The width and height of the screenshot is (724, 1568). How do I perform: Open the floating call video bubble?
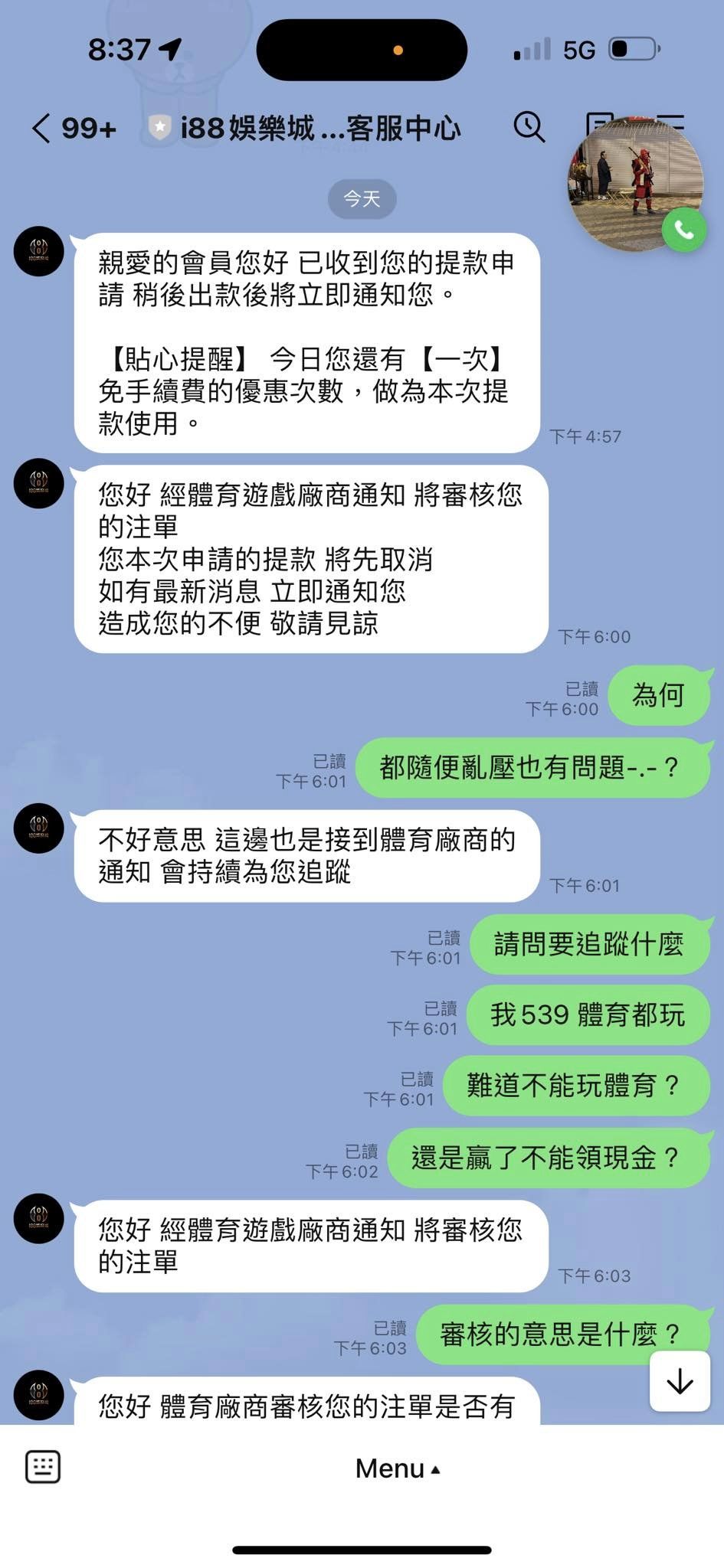click(634, 184)
